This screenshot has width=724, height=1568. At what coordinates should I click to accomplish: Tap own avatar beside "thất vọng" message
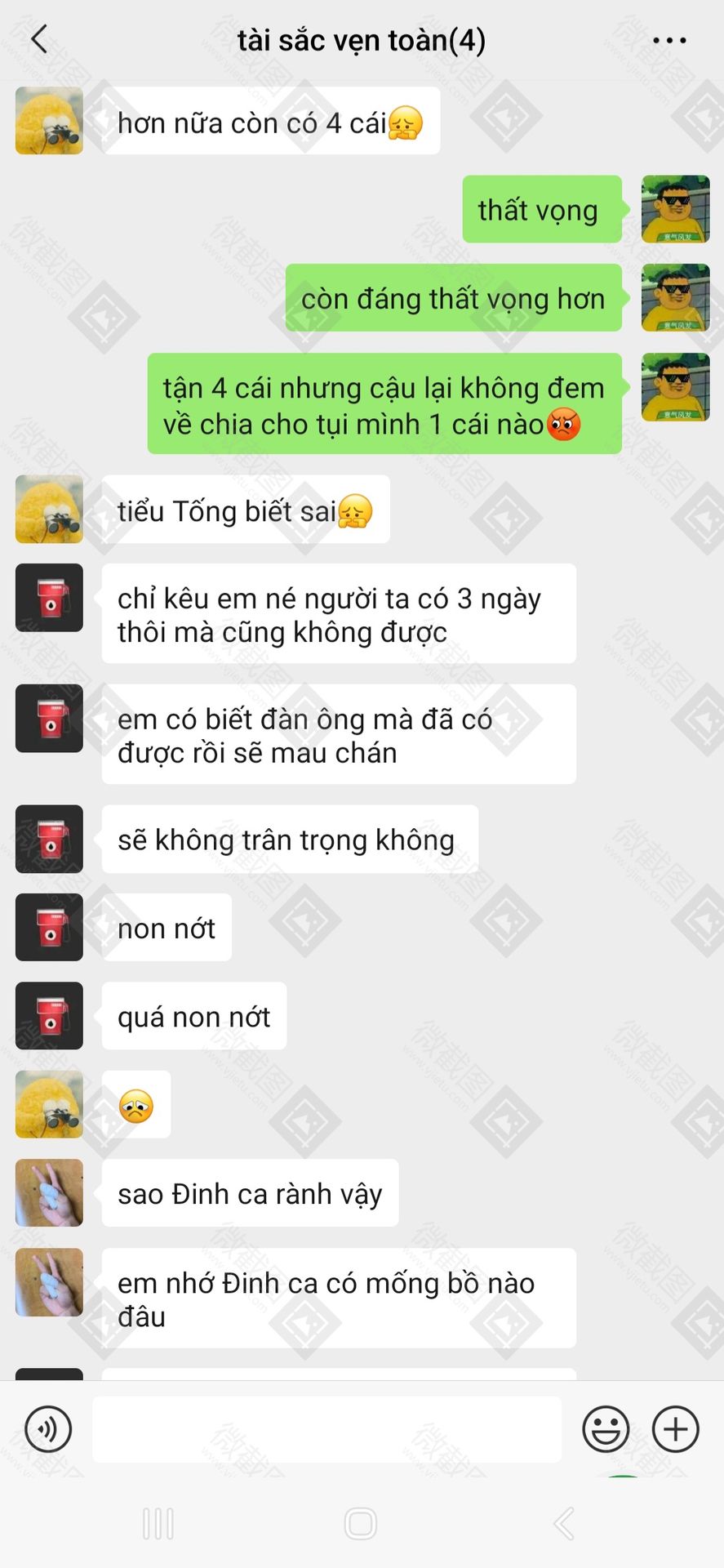click(675, 209)
